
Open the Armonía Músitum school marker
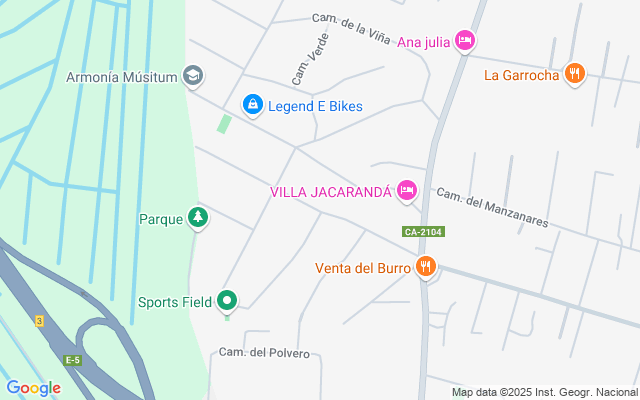pyautogui.click(x=193, y=76)
